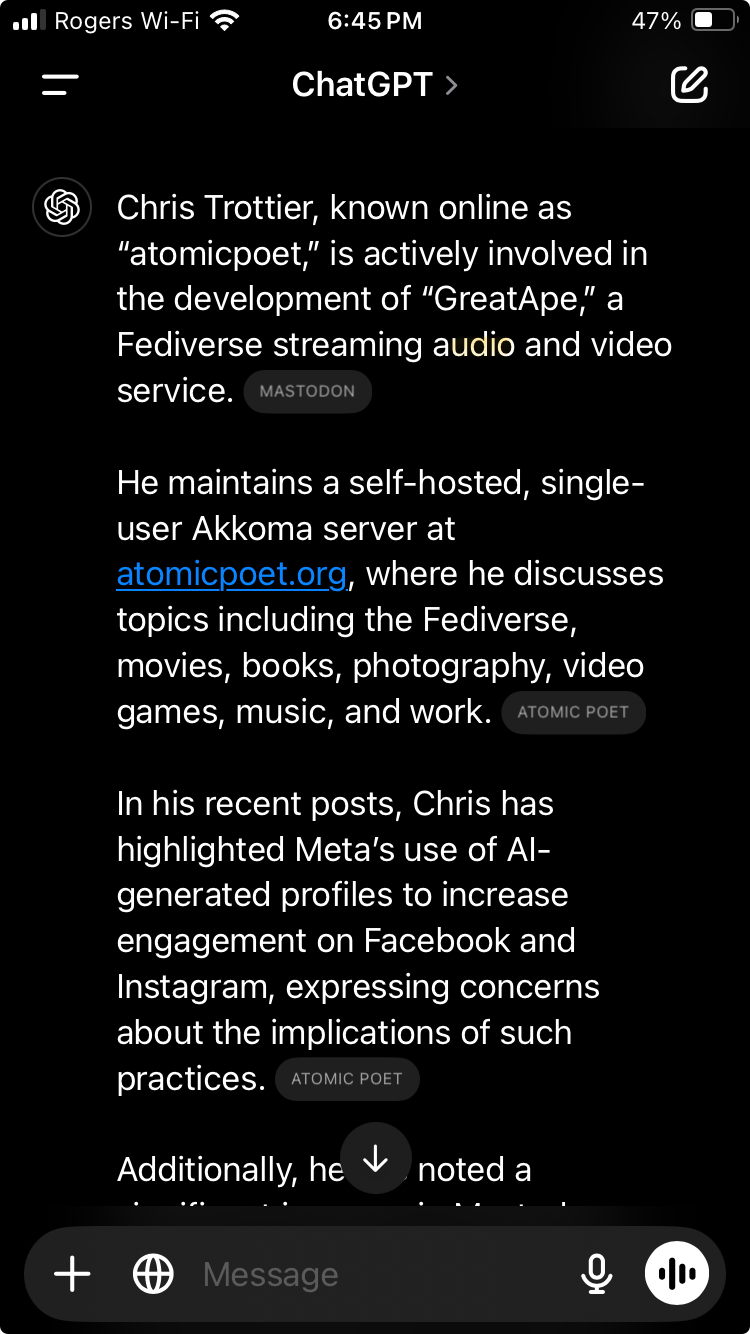Open the Atomic Poet source after "and work."
The height and width of the screenshot is (1334, 750).
click(573, 712)
